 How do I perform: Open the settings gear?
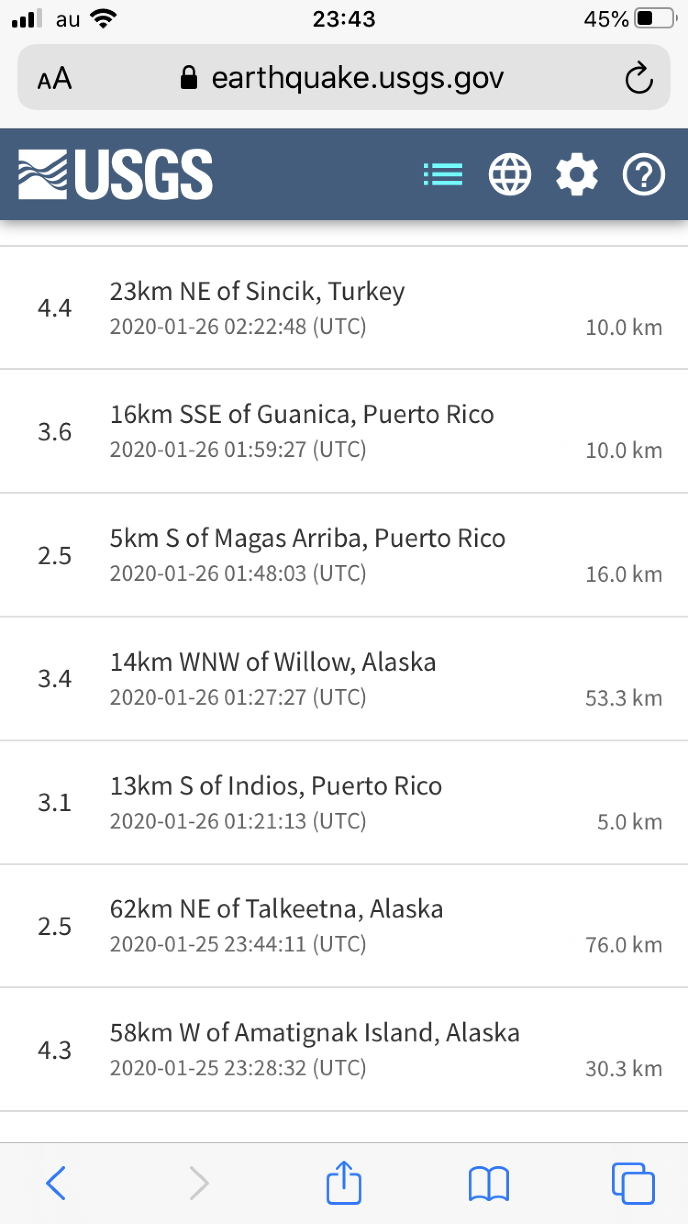(x=577, y=175)
